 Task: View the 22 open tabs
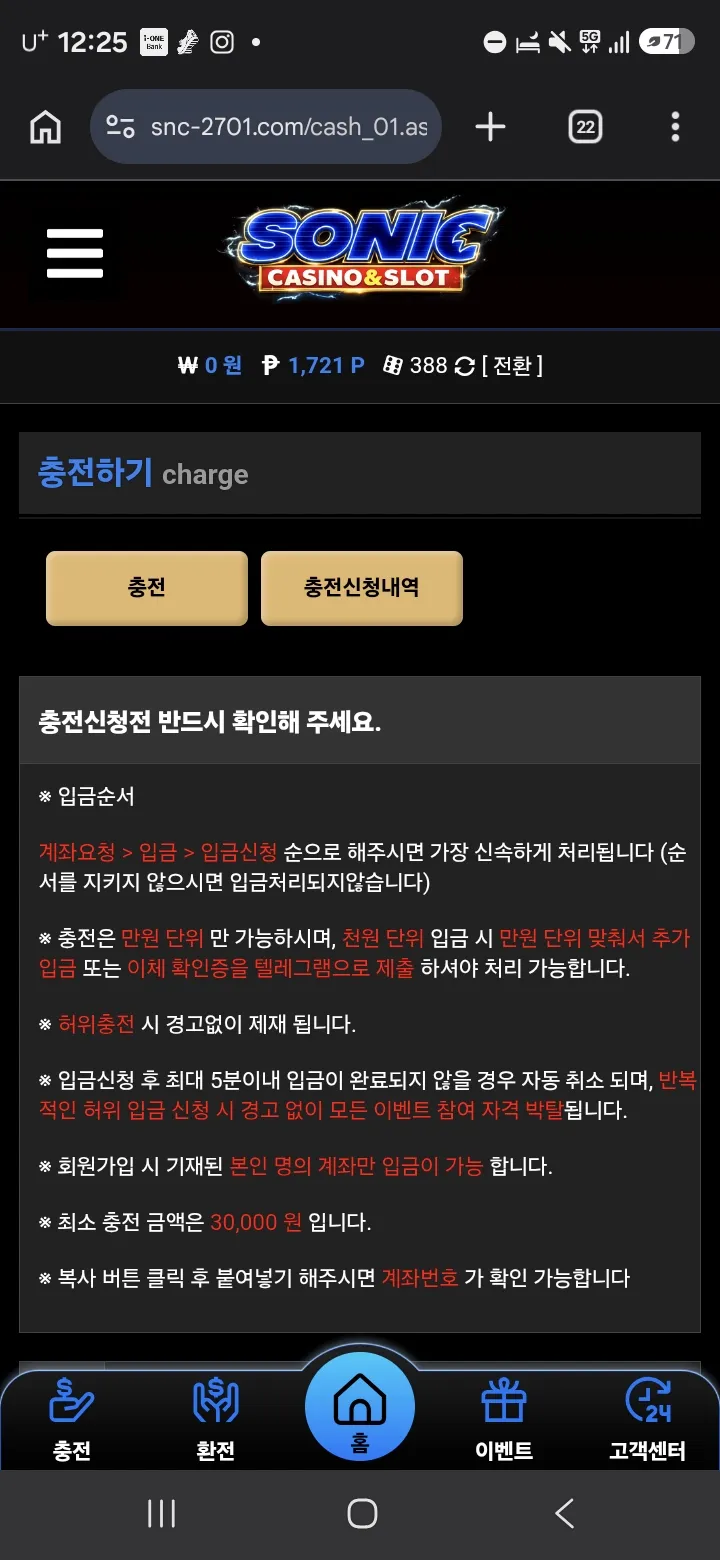[x=585, y=127]
